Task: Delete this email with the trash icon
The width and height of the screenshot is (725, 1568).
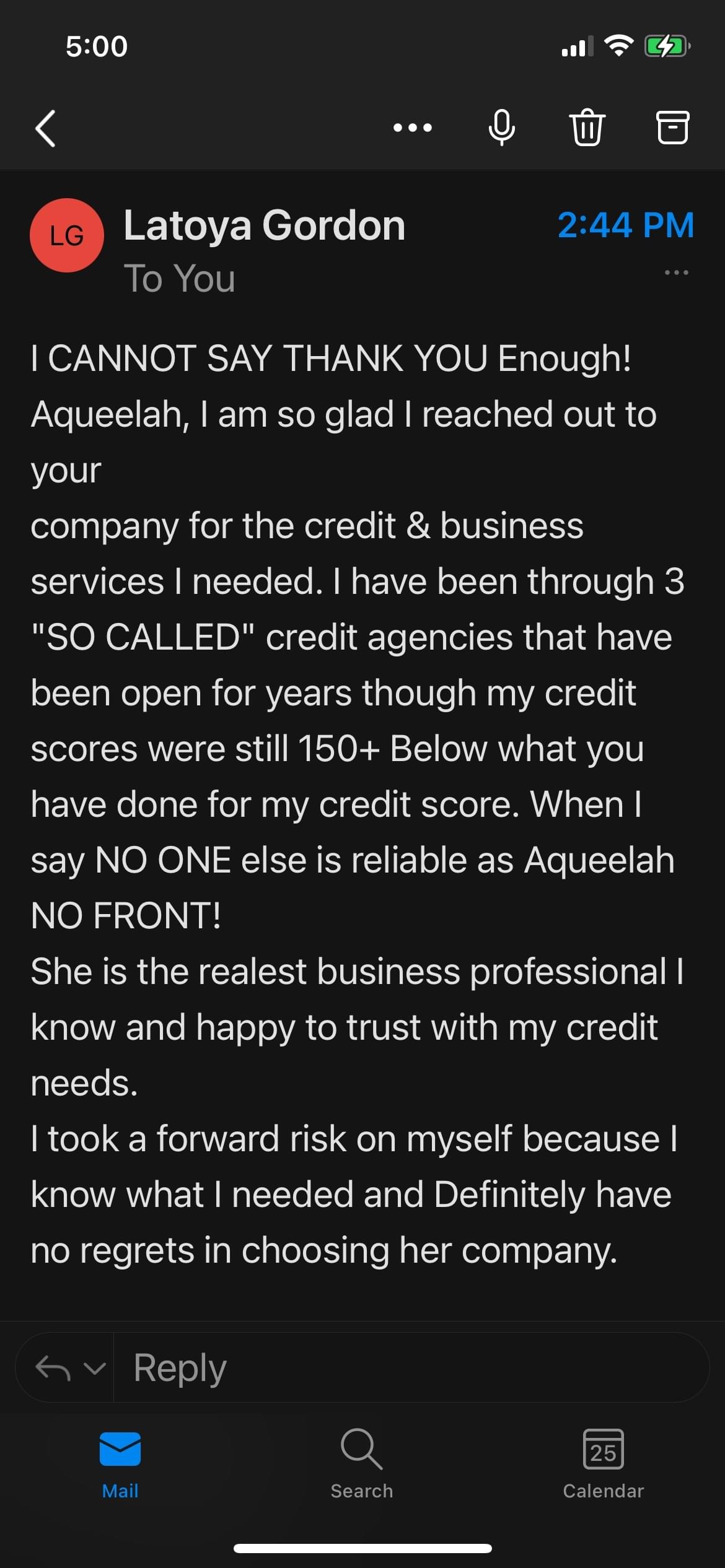Action: [587, 128]
